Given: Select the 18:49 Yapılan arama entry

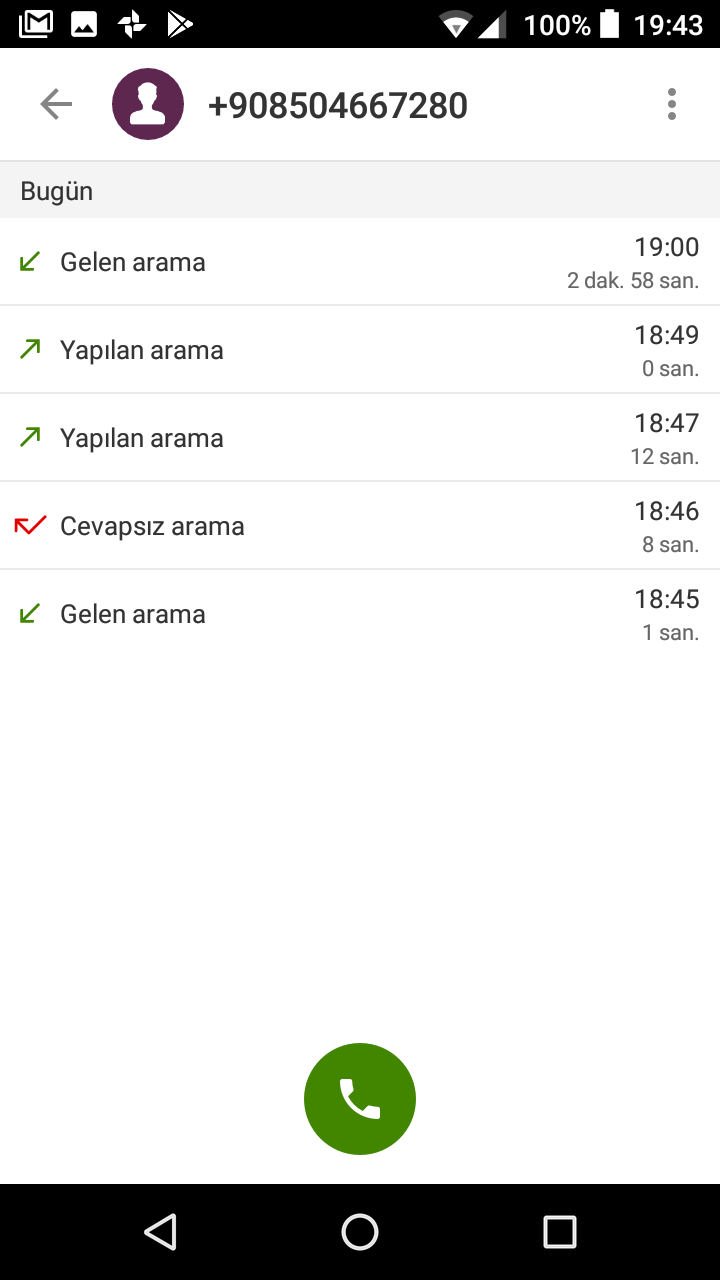Looking at the screenshot, I should pyautogui.click(x=360, y=350).
